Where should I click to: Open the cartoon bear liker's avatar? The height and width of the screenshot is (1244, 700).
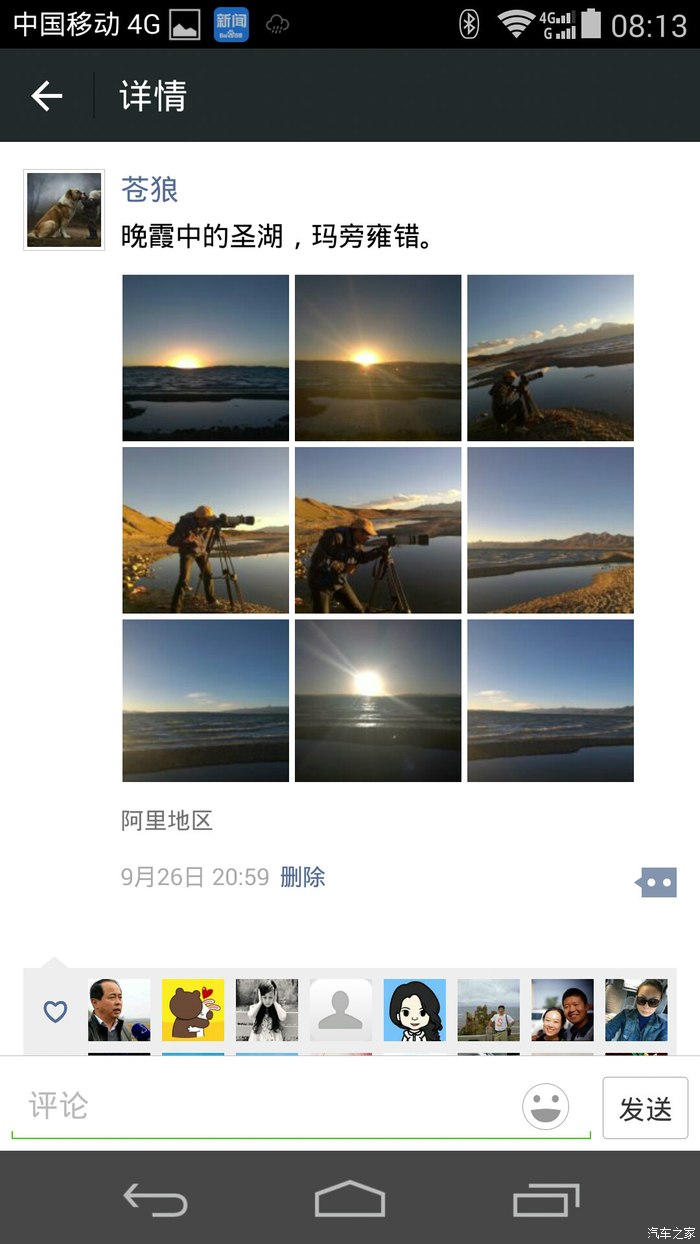tap(193, 1010)
